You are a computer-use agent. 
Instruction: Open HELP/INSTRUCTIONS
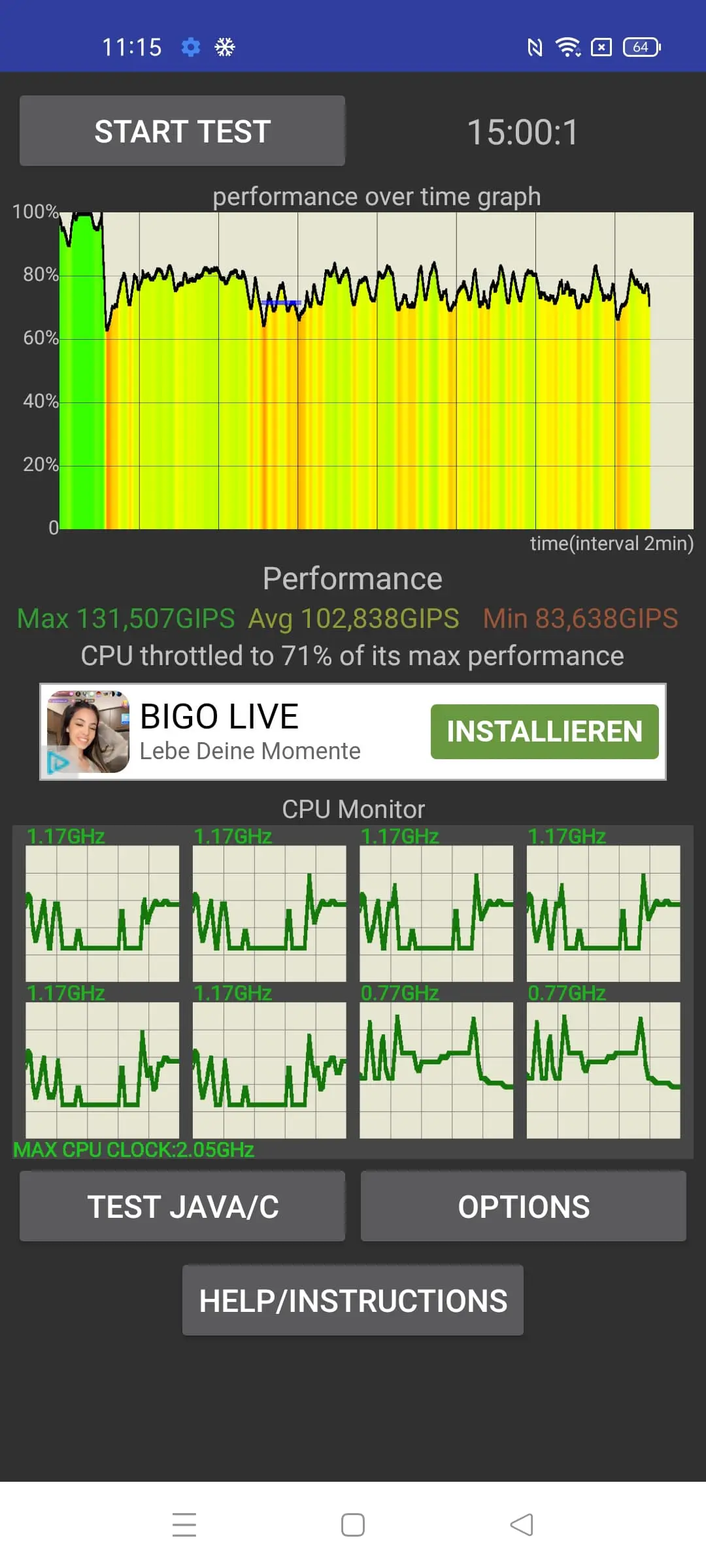click(353, 1300)
